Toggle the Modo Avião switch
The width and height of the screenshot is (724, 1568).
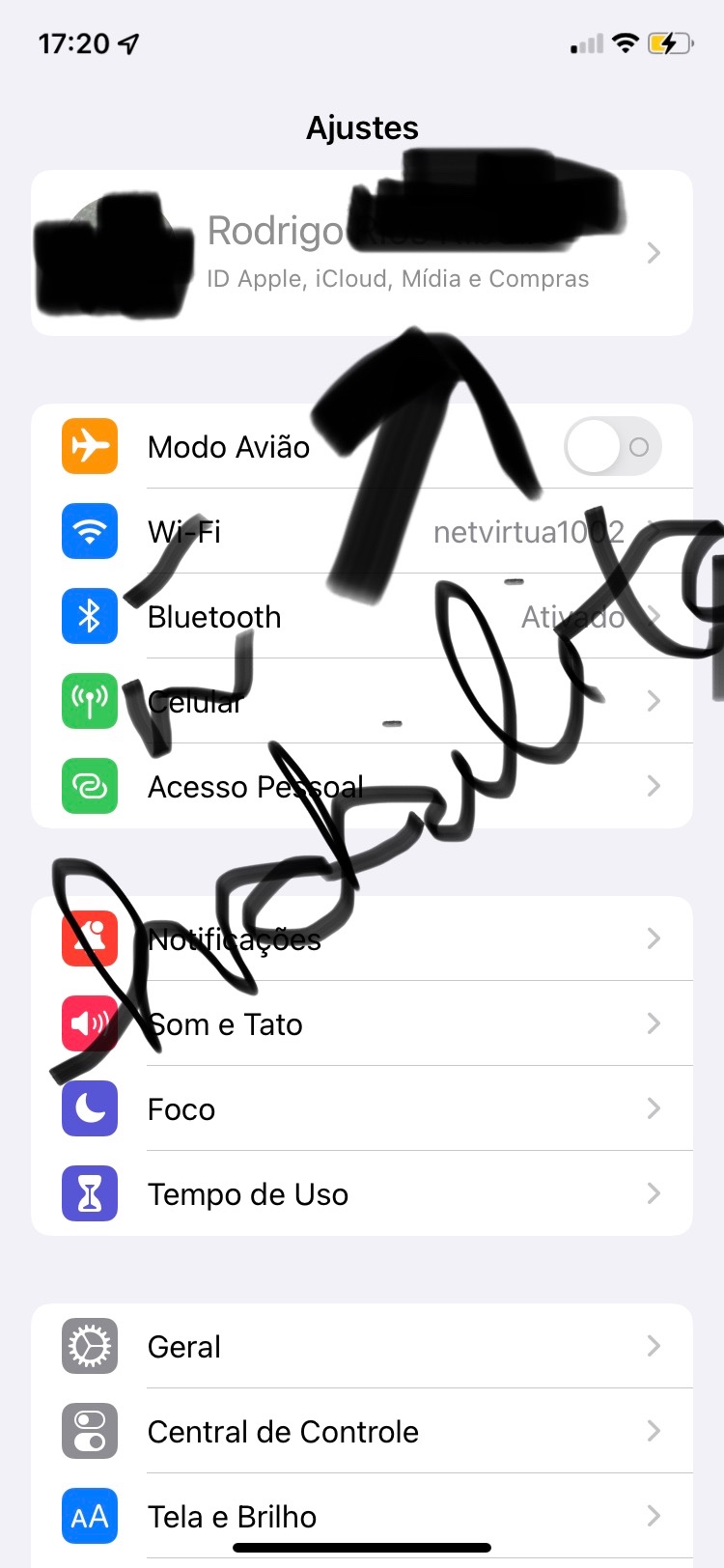point(612,446)
